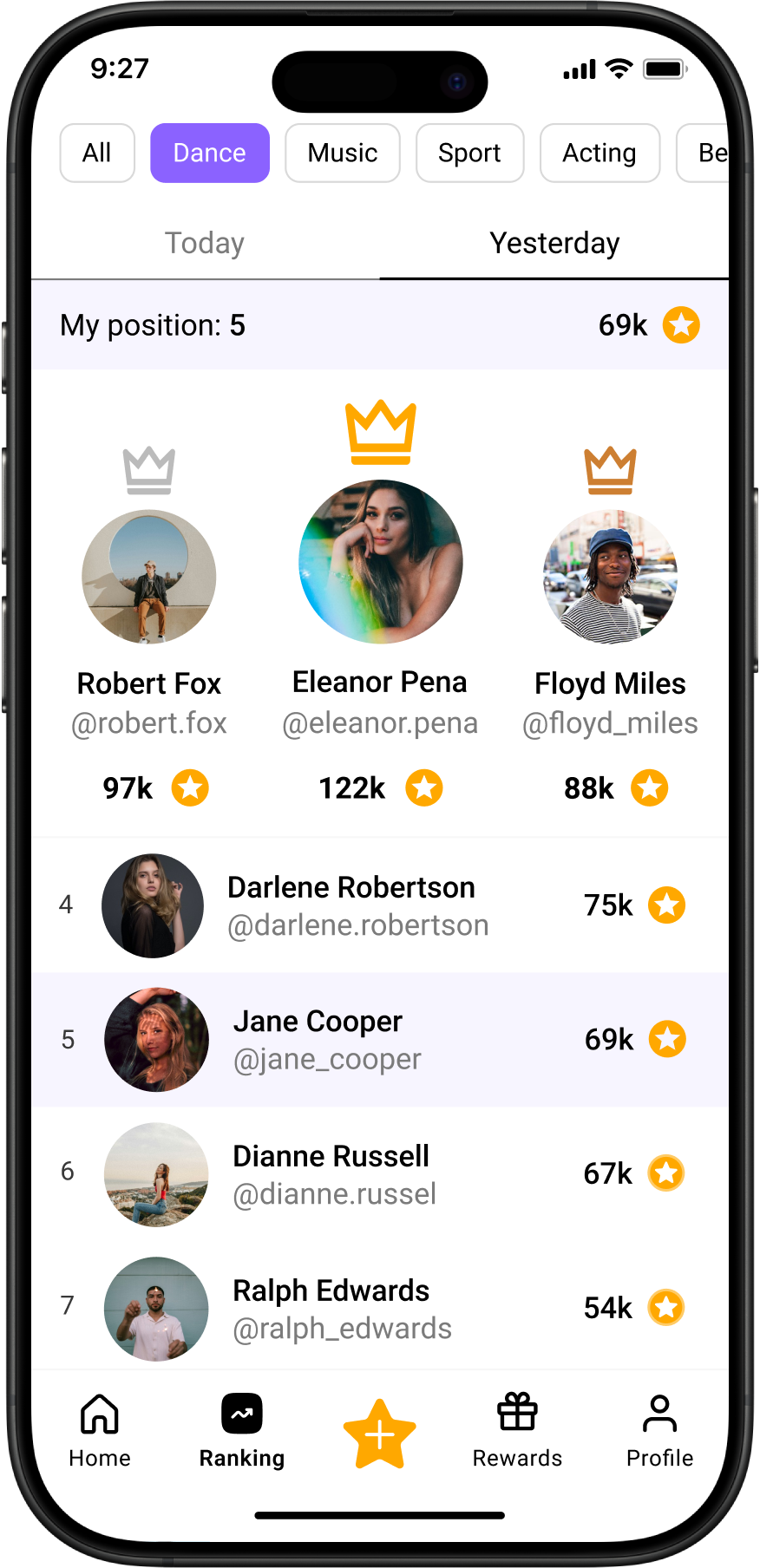Tap the star plus create button
The image size is (760, 1568).
(379, 1434)
